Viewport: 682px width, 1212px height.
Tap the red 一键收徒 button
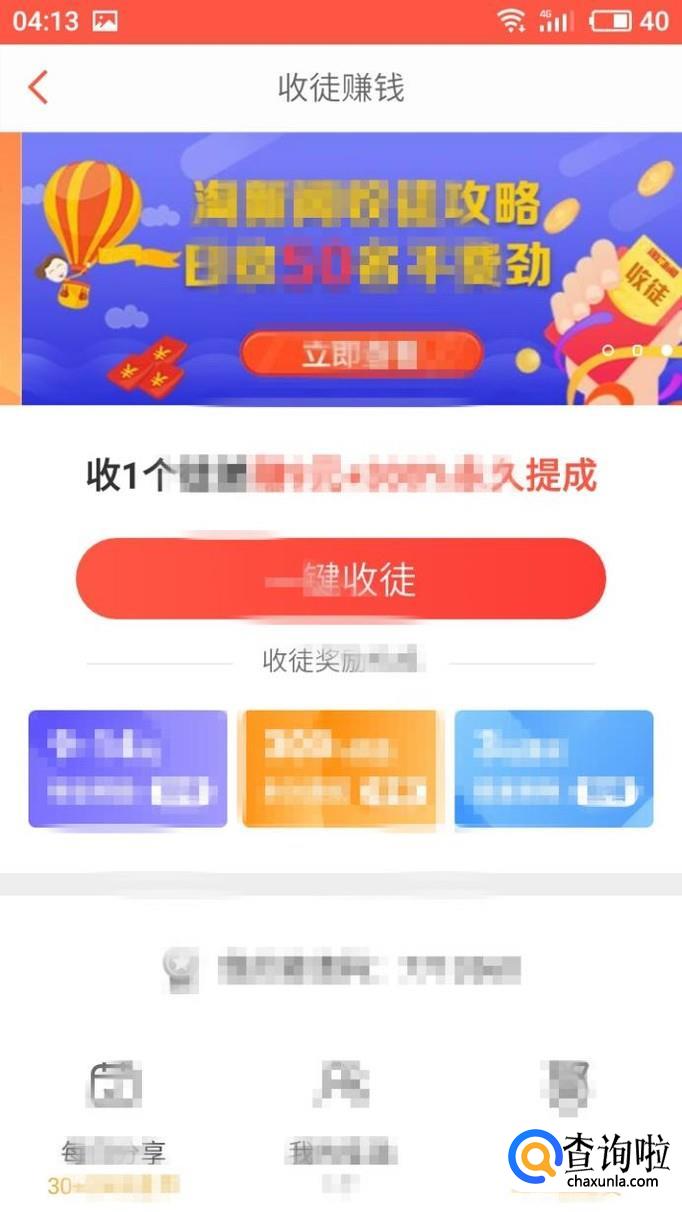(341, 579)
